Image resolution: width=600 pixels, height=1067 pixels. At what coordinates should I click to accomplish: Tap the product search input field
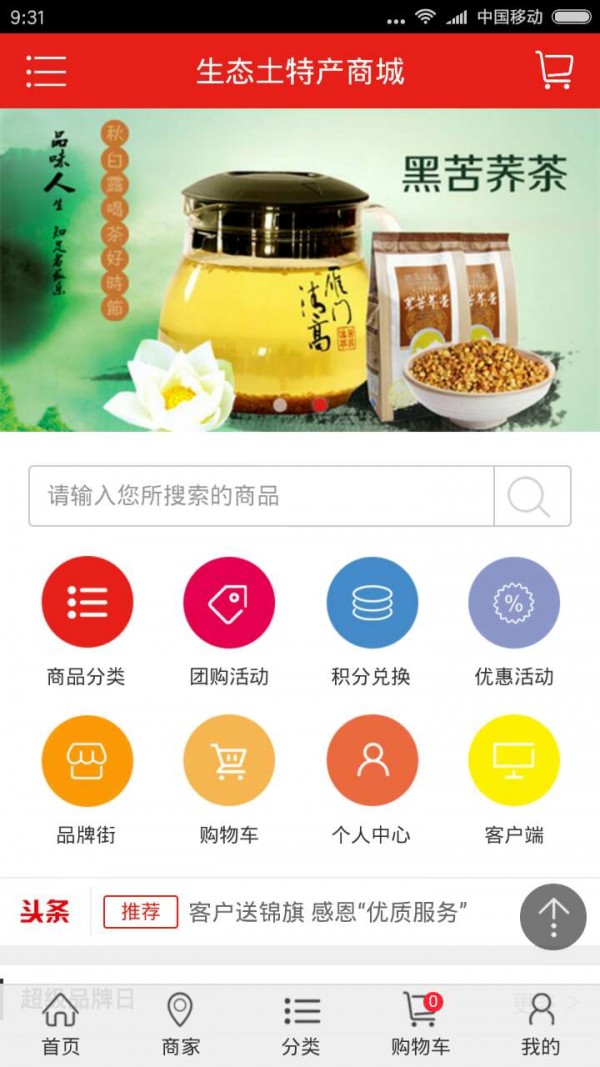tap(262, 496)
